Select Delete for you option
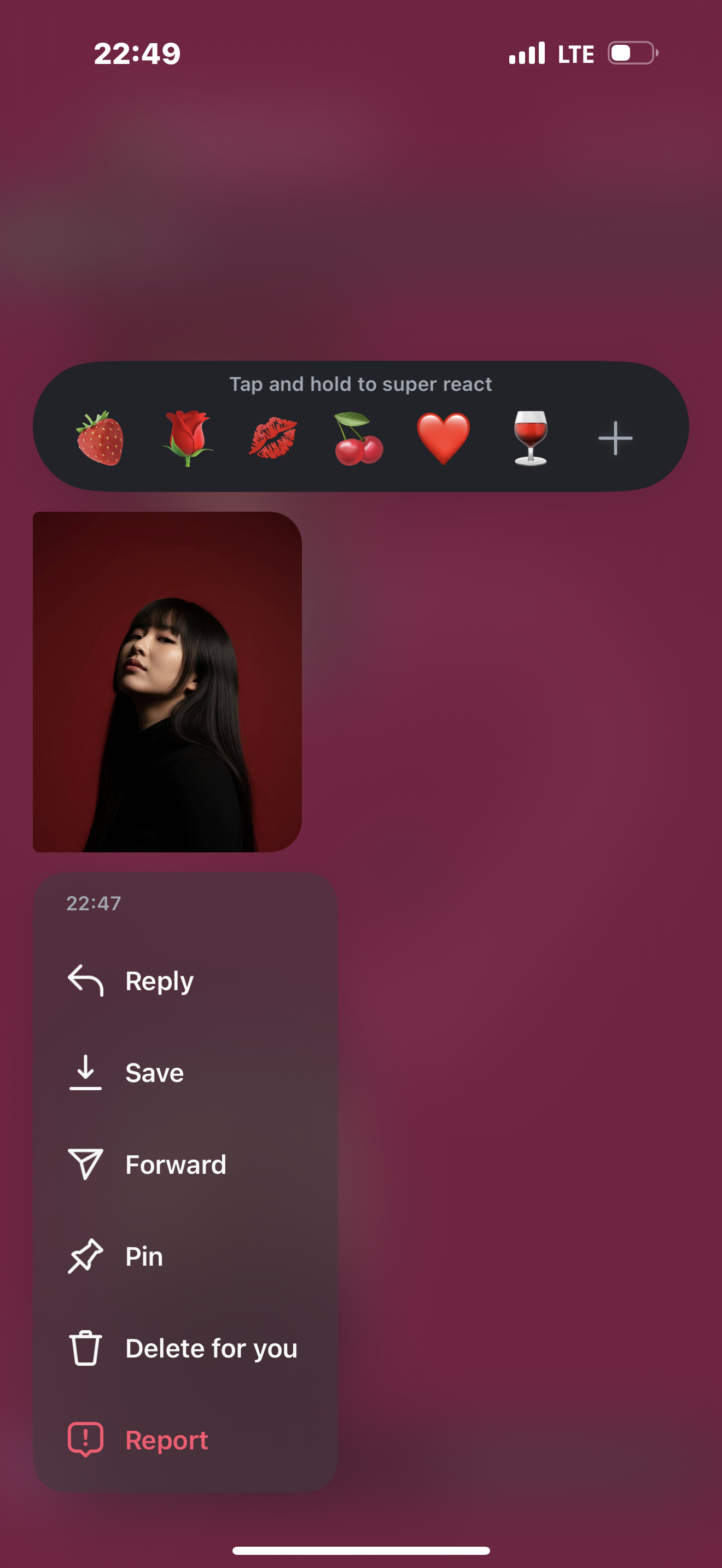 pos(211,1348)
